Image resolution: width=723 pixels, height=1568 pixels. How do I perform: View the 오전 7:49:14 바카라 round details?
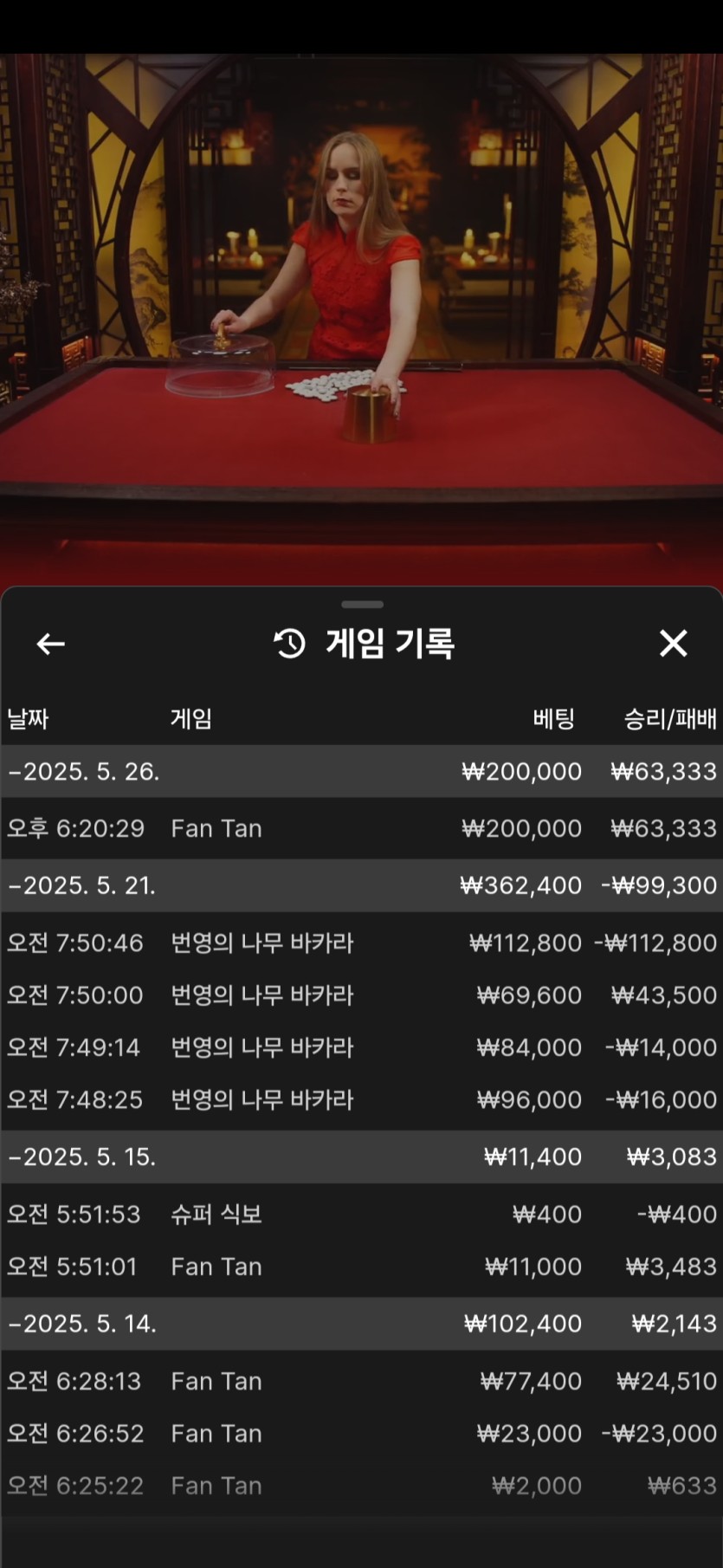click(x=361, y=1047)
